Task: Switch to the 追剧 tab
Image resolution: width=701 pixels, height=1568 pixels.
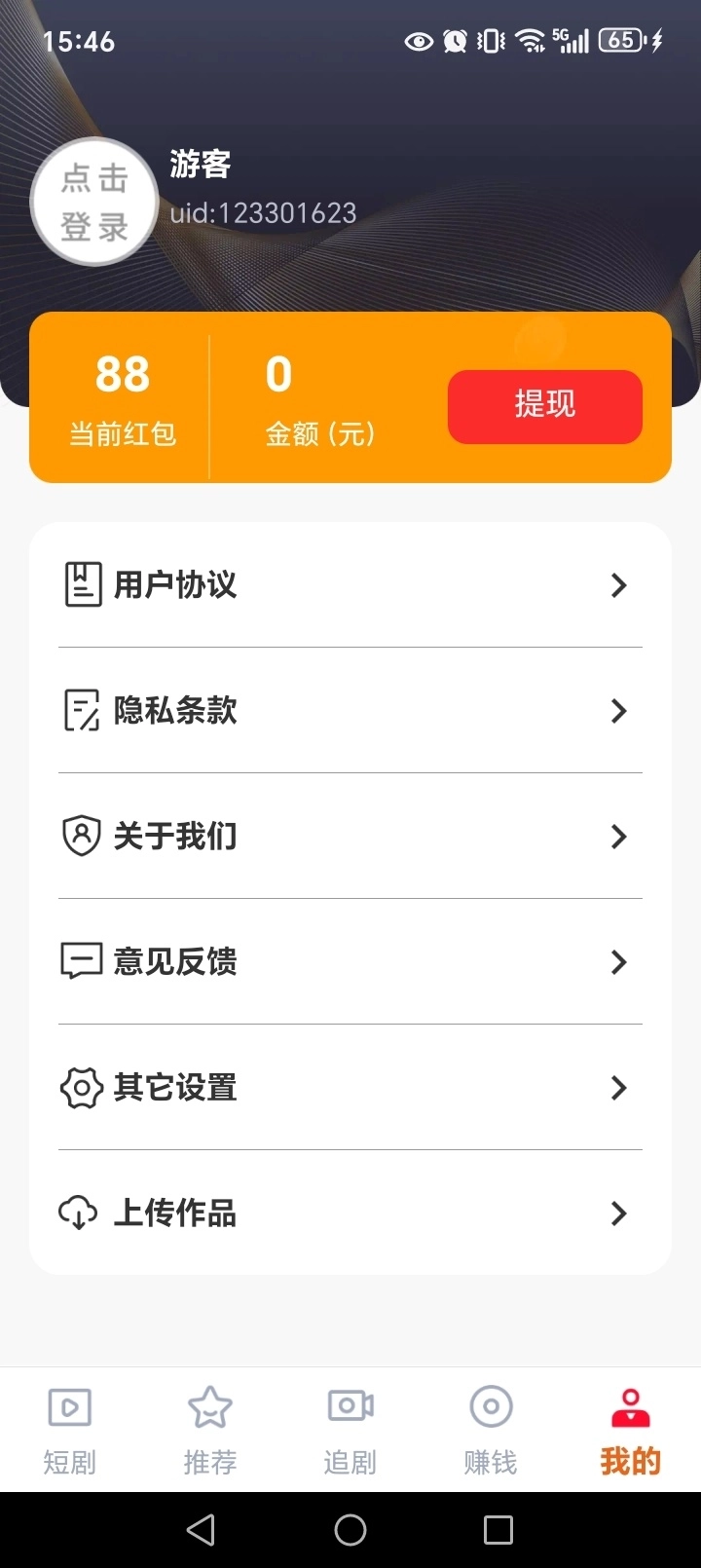Action: 350,1430
